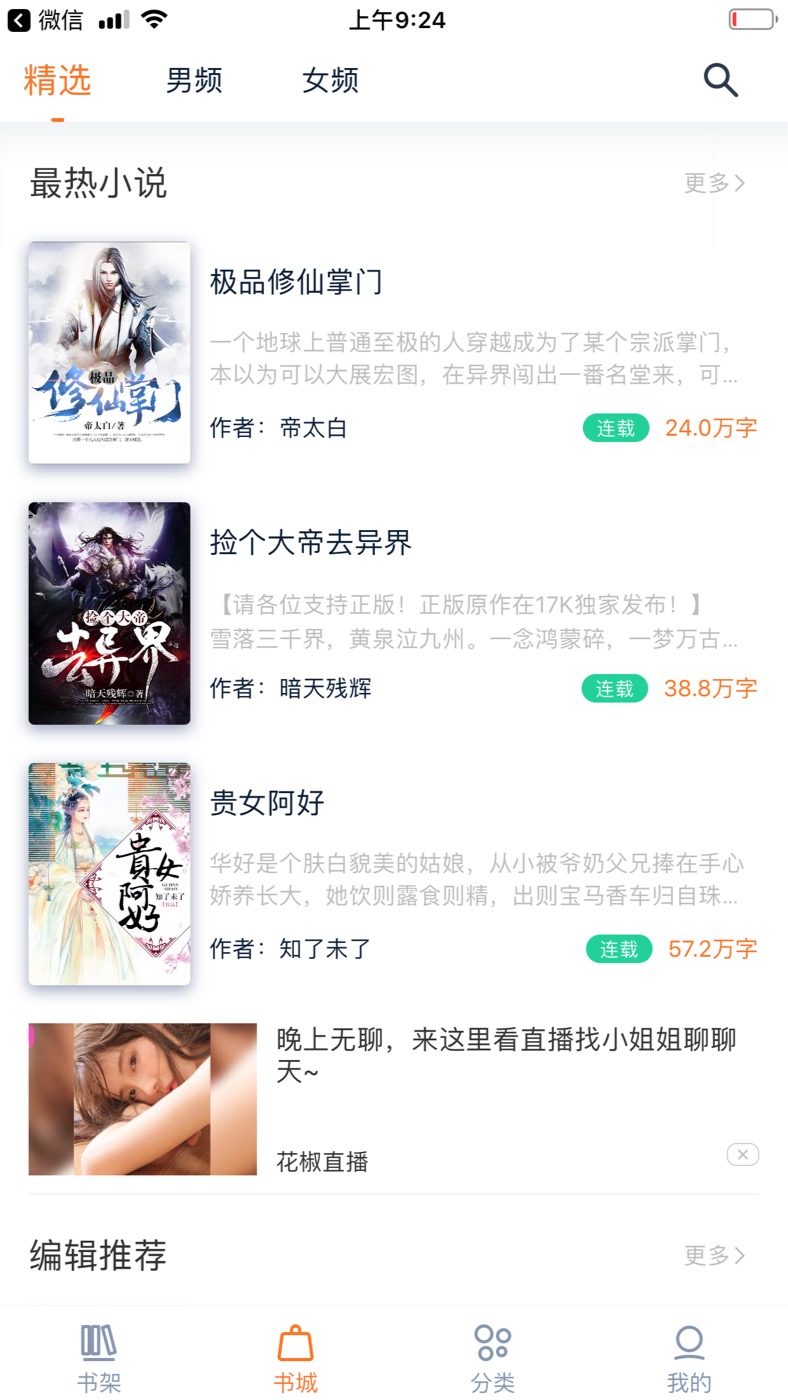The width and height of the screenshot is (788, 1400).
Task: Open the search magnifier icon
Action: coord(720,80)
